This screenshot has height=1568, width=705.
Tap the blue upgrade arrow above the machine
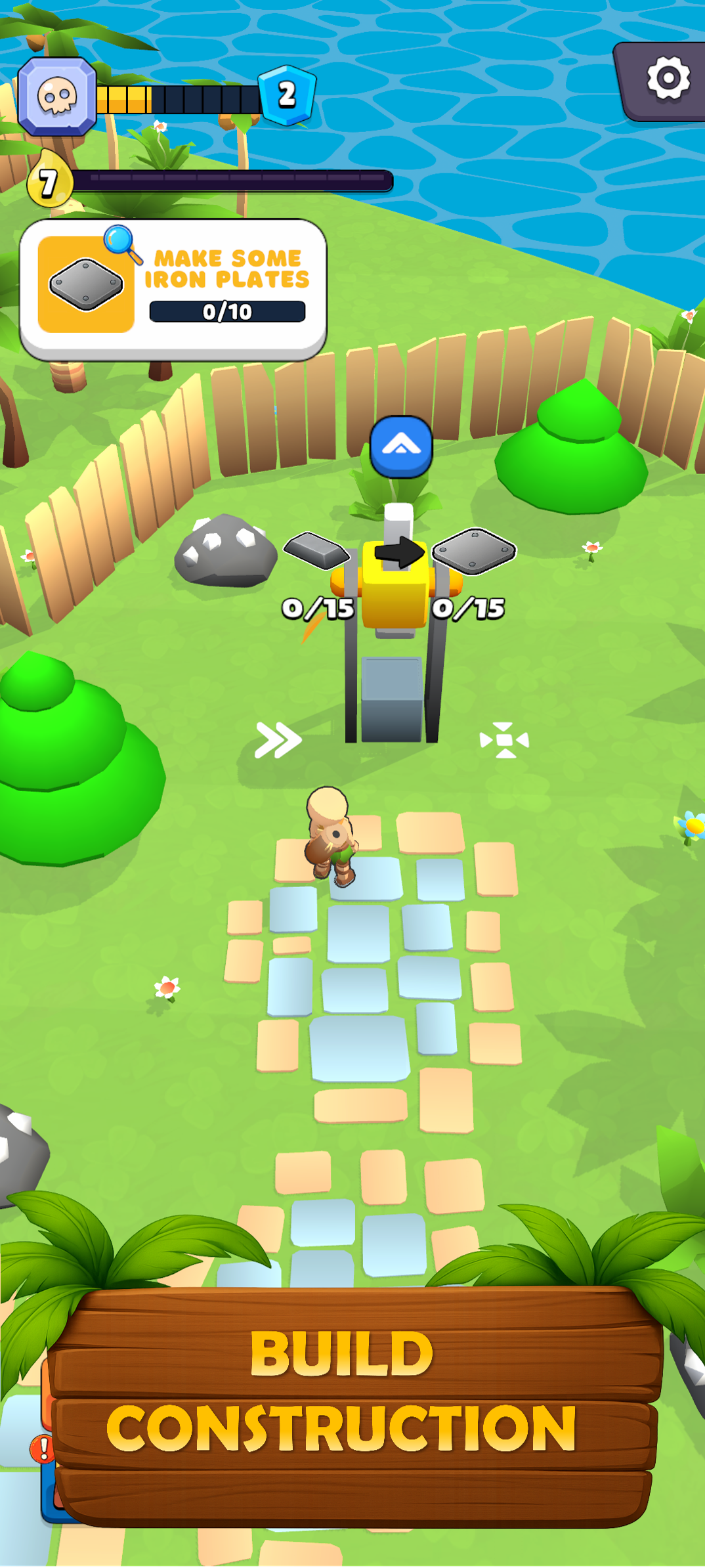(401, 446)
